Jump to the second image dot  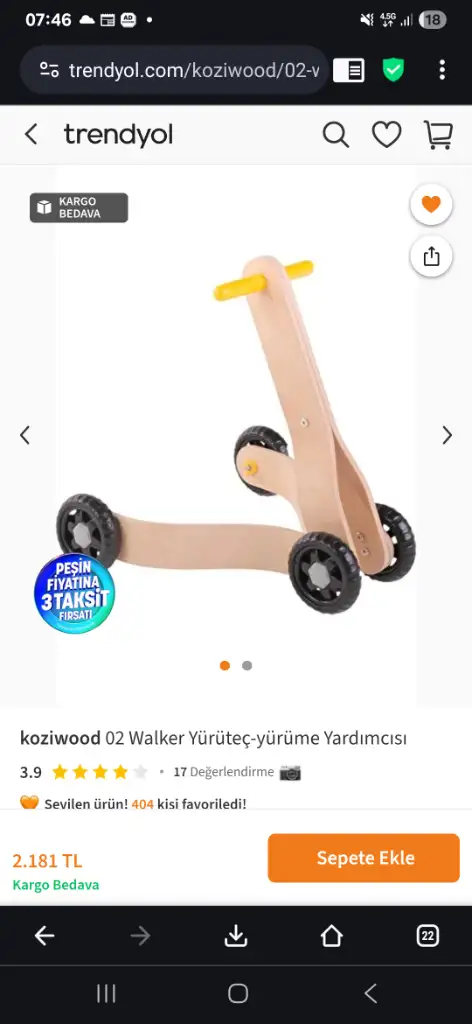click(x=247, y=665)
